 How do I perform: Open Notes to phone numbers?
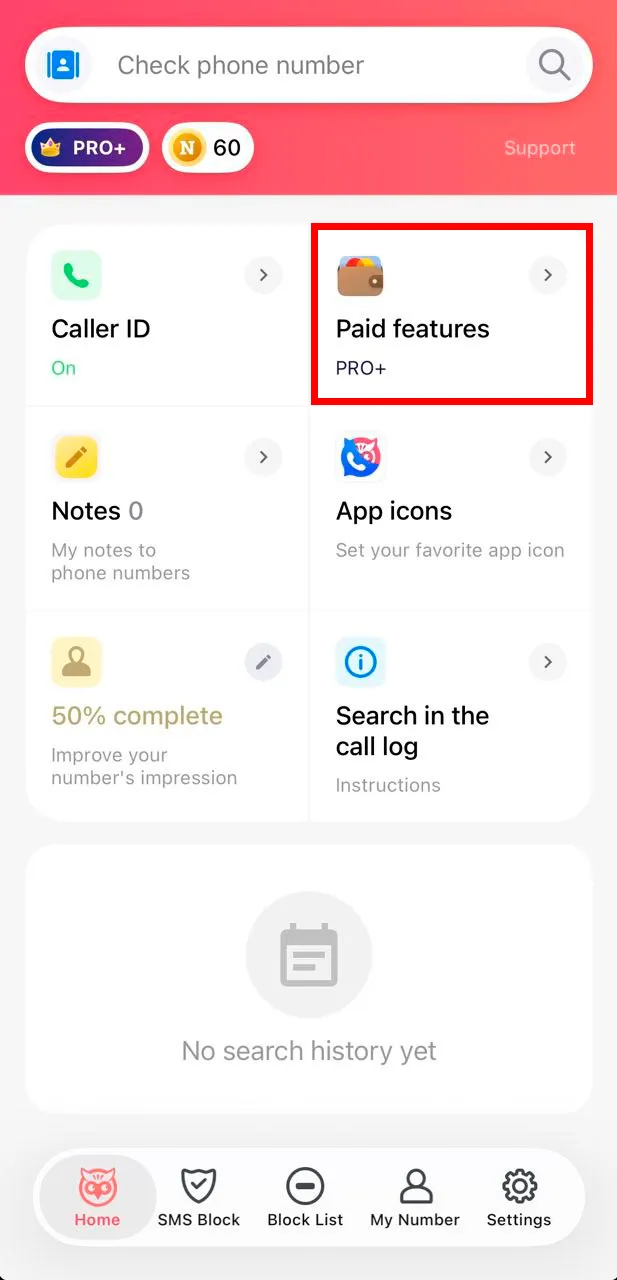coord(167,509)
